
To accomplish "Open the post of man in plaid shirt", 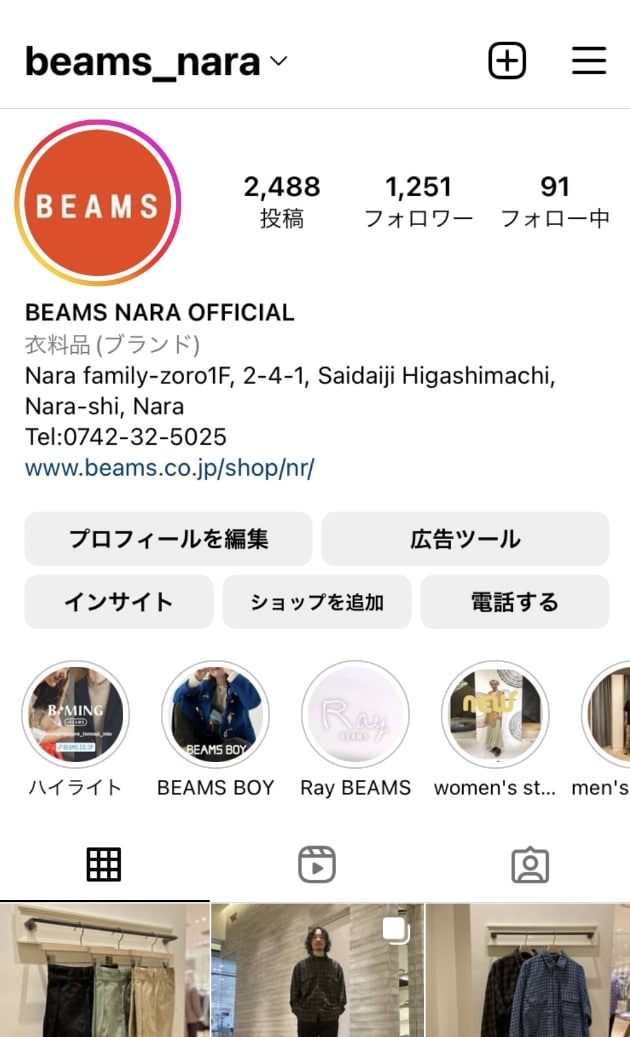I will [316, 970].
